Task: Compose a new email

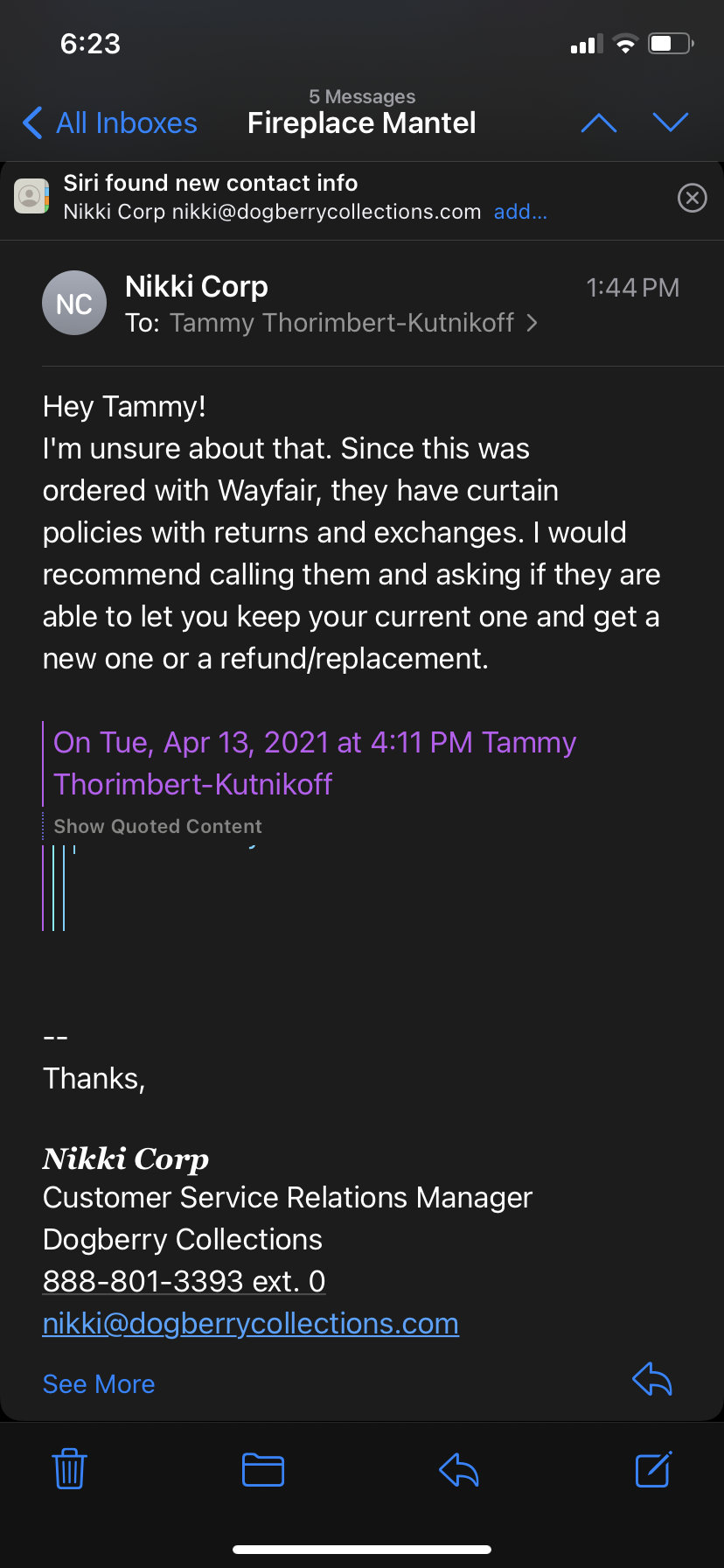Action: pos(653,1469)
